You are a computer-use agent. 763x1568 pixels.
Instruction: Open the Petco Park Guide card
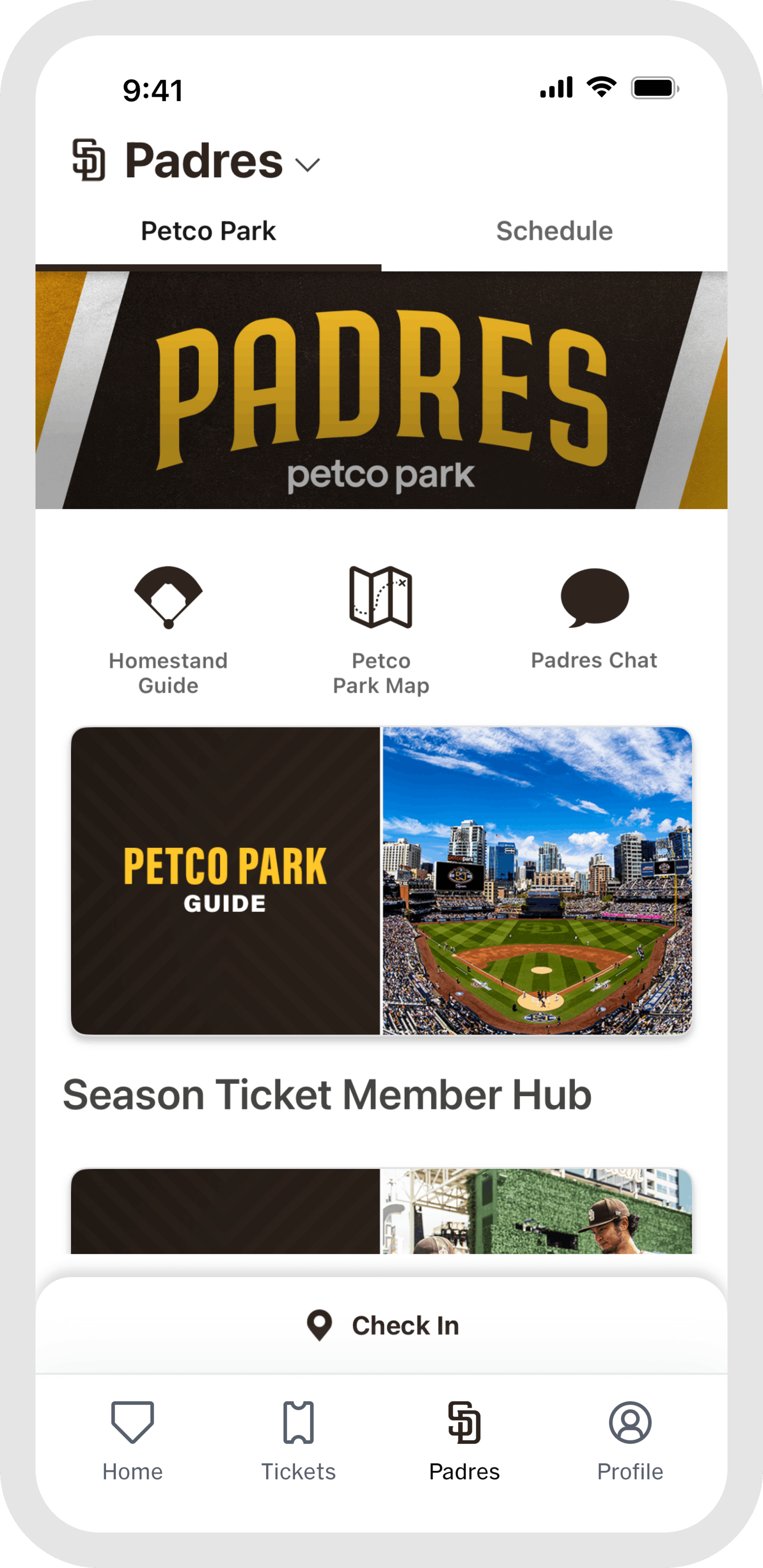[381, 881]
